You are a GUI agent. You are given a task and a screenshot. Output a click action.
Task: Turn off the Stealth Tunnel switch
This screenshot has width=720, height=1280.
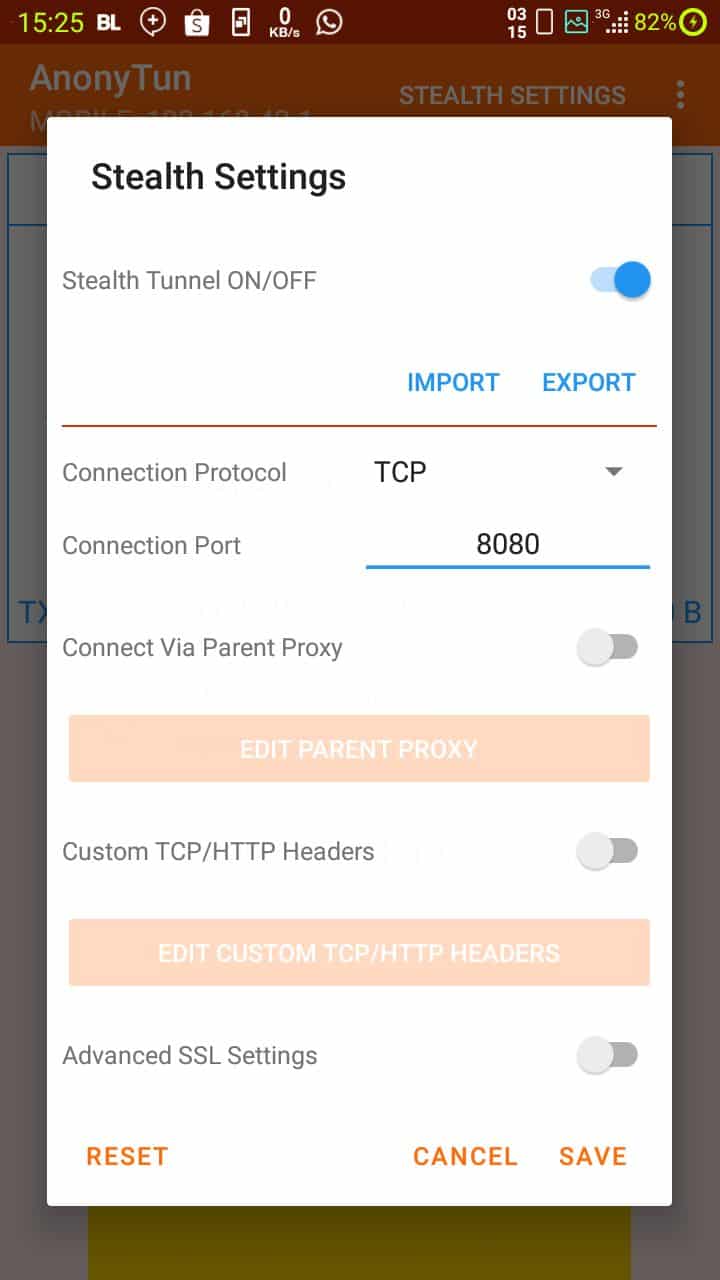pos(620,280)
